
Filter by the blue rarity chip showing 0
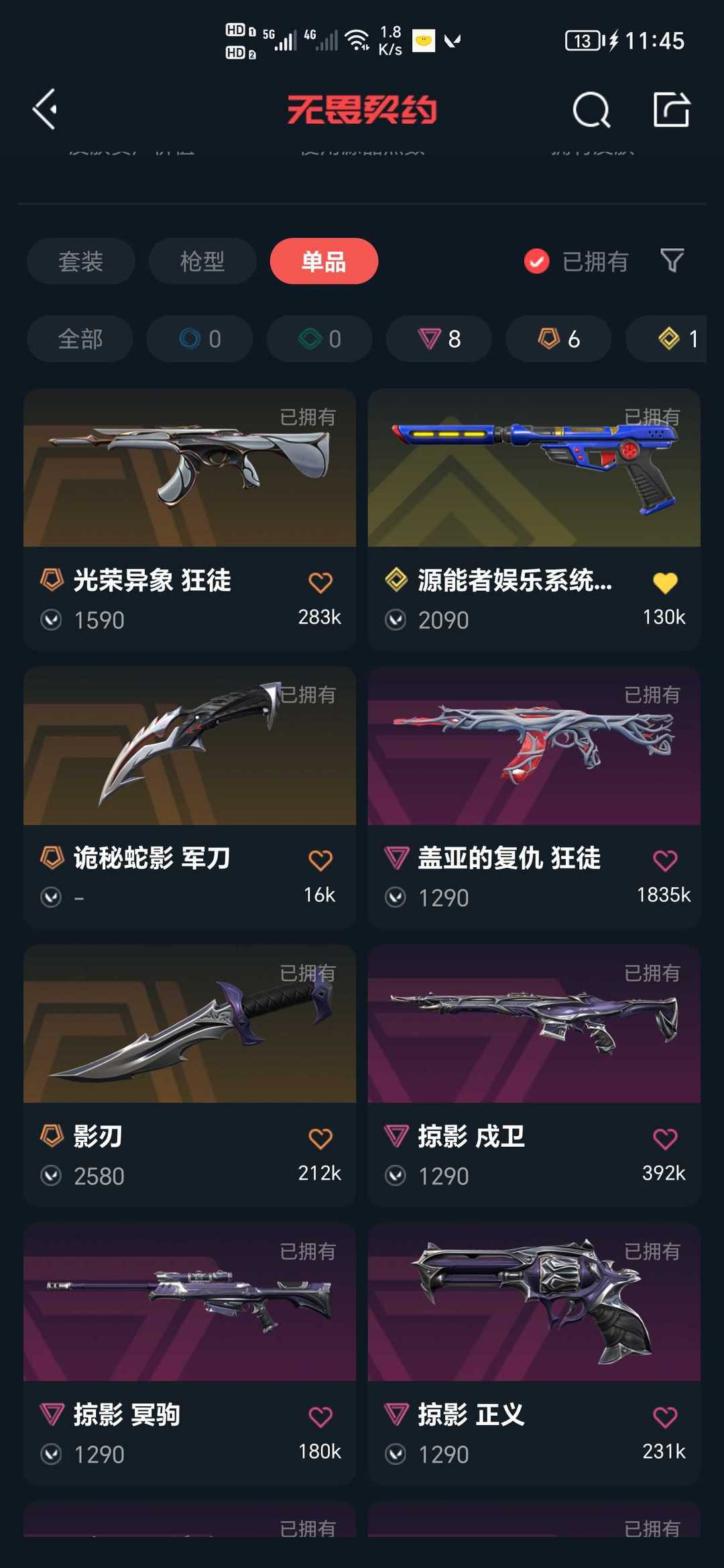[200, 339]
